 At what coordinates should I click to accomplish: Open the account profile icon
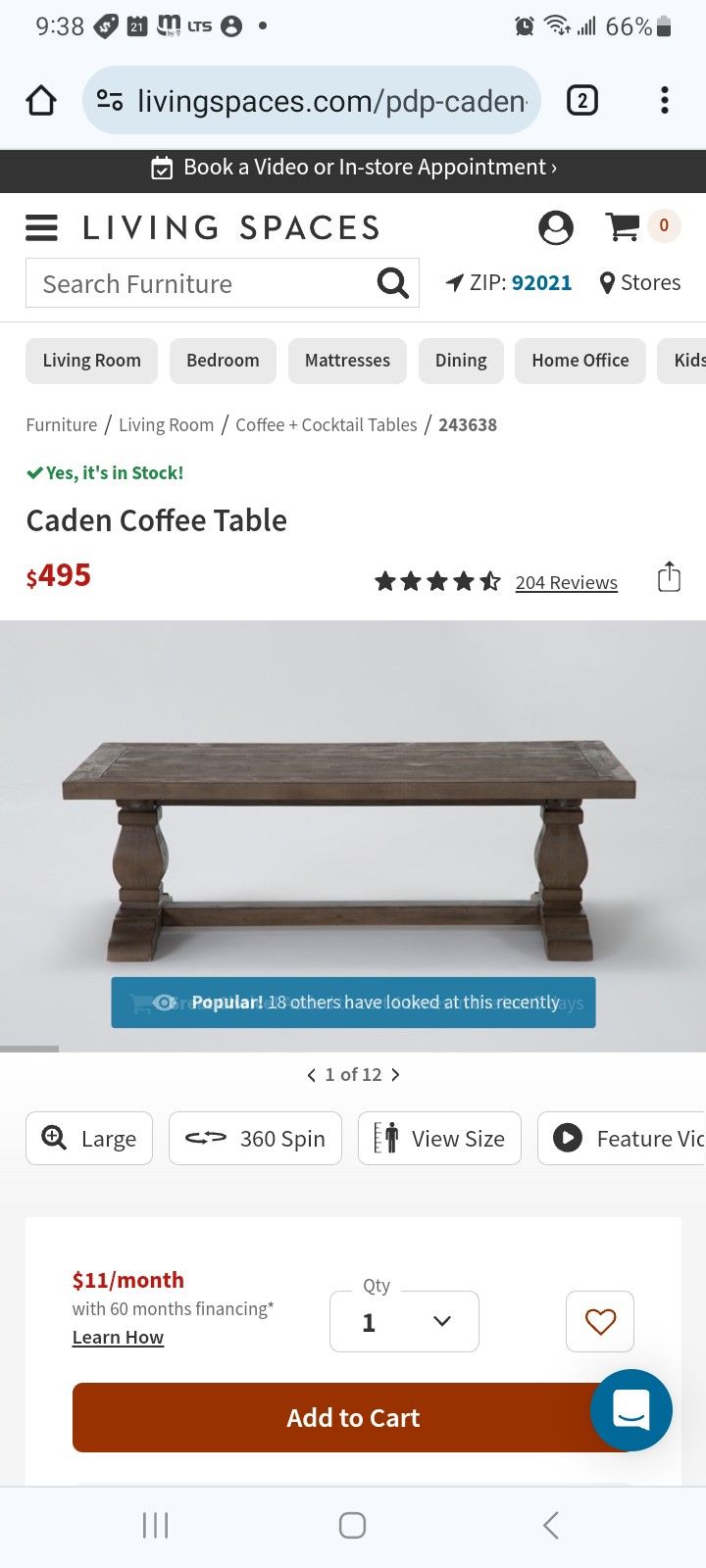pos(556,226)
